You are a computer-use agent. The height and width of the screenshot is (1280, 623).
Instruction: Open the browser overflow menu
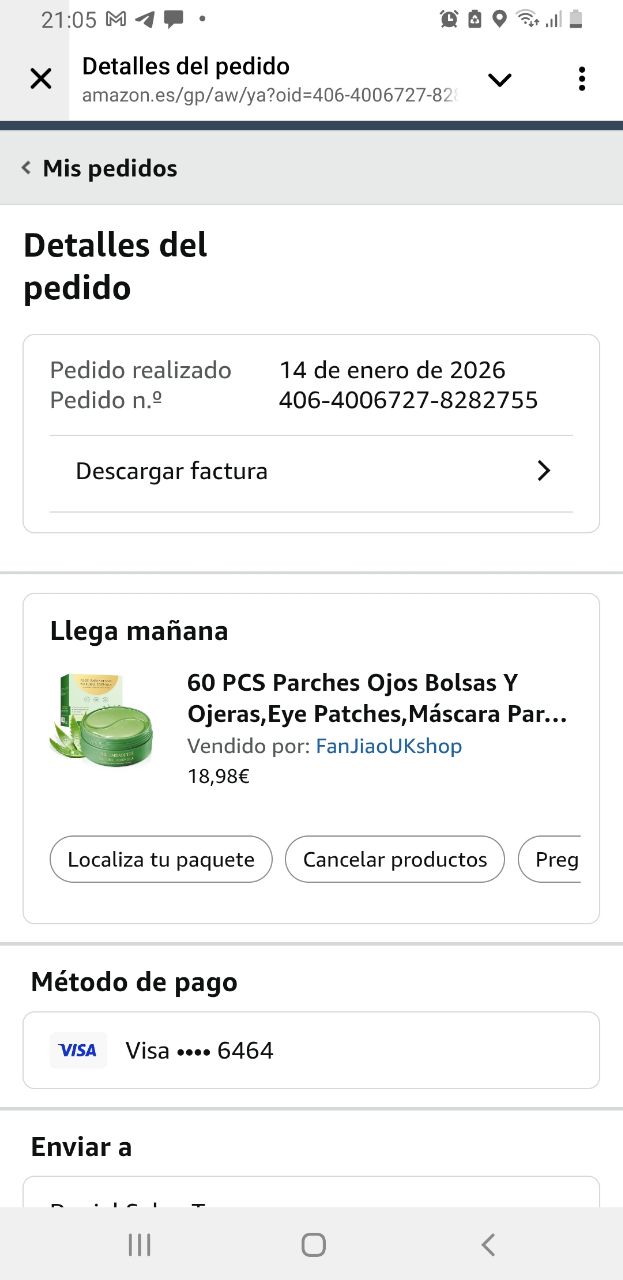click(x=581, y=79)
